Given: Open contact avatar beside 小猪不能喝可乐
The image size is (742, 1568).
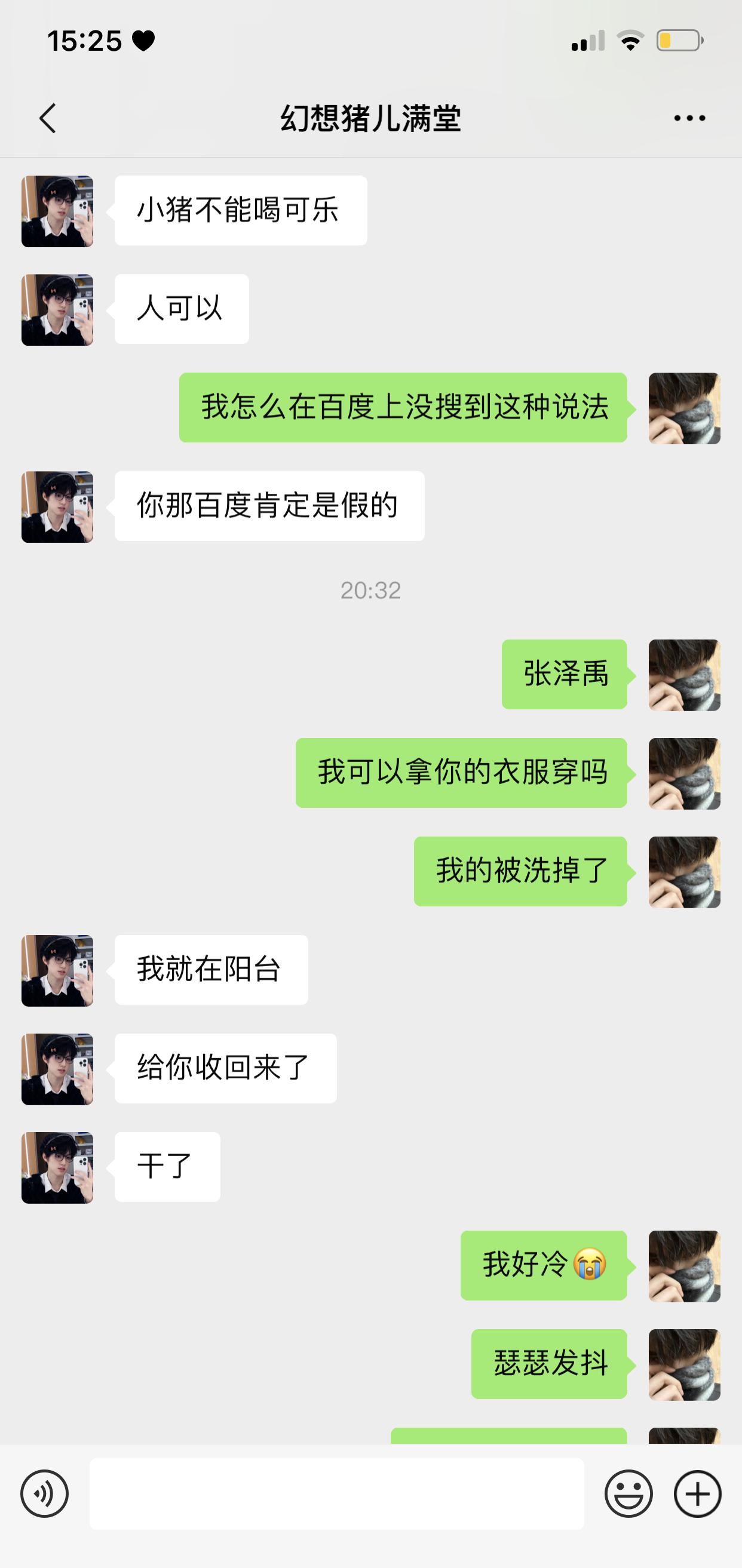Looking at the screenshot, I should coord(57,211).
